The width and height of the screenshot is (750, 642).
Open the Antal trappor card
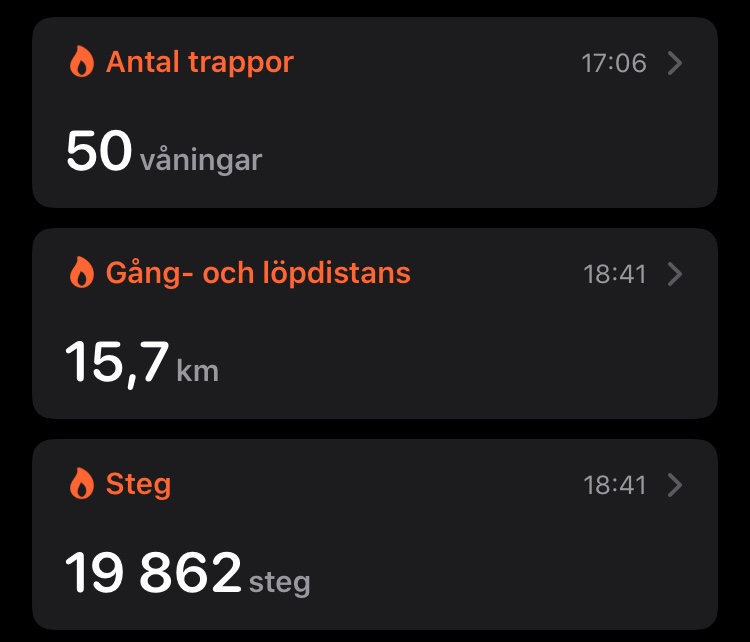click(374, 112)
